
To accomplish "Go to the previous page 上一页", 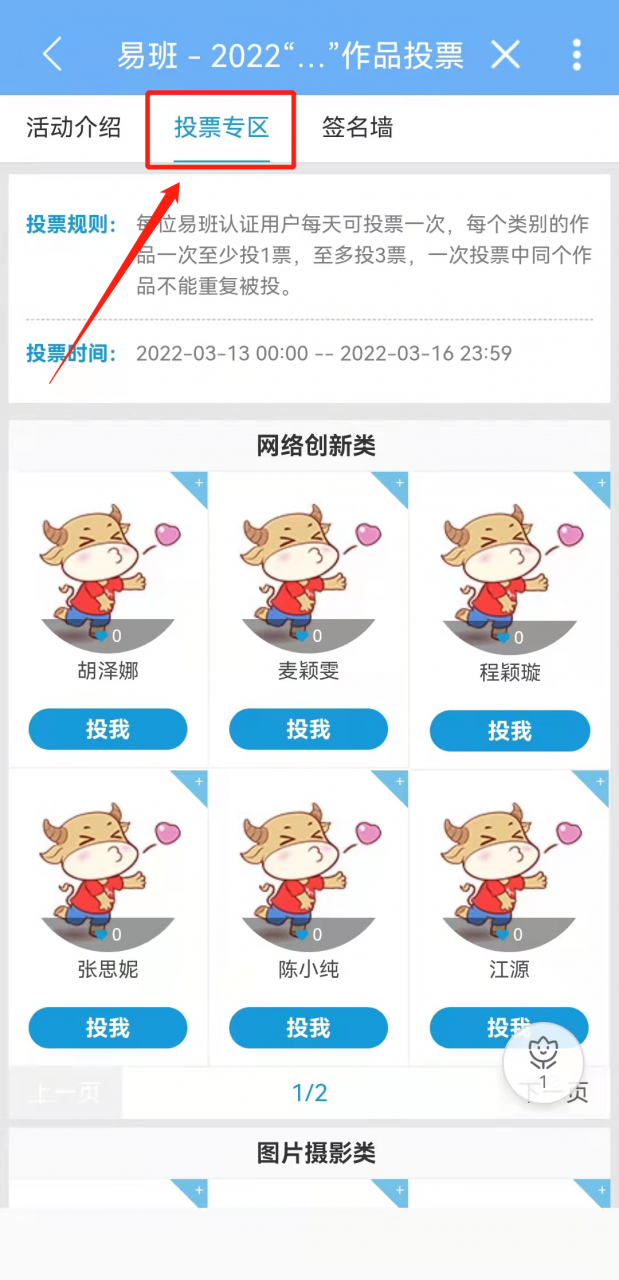I will [65, 1092].
